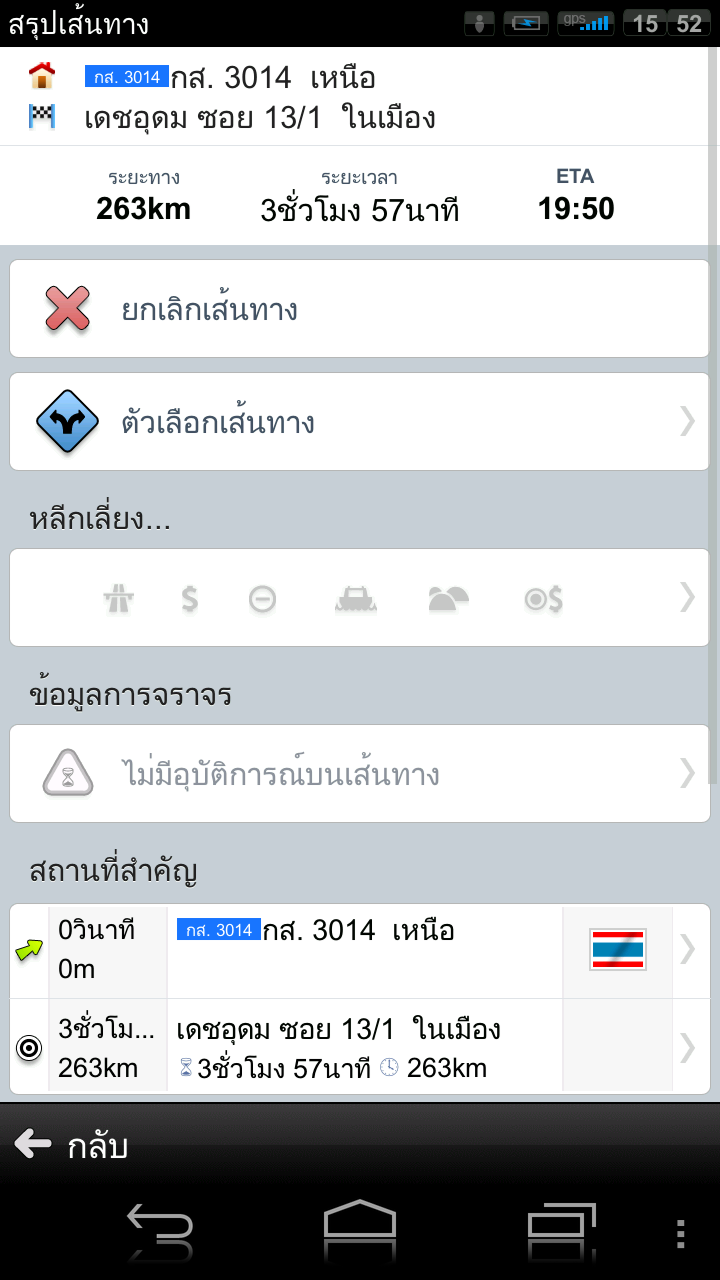Open the start waypoint กส. 3014 เหนือ
The width and height of the screenshot is (720, 1280).
tap(359, 951)
